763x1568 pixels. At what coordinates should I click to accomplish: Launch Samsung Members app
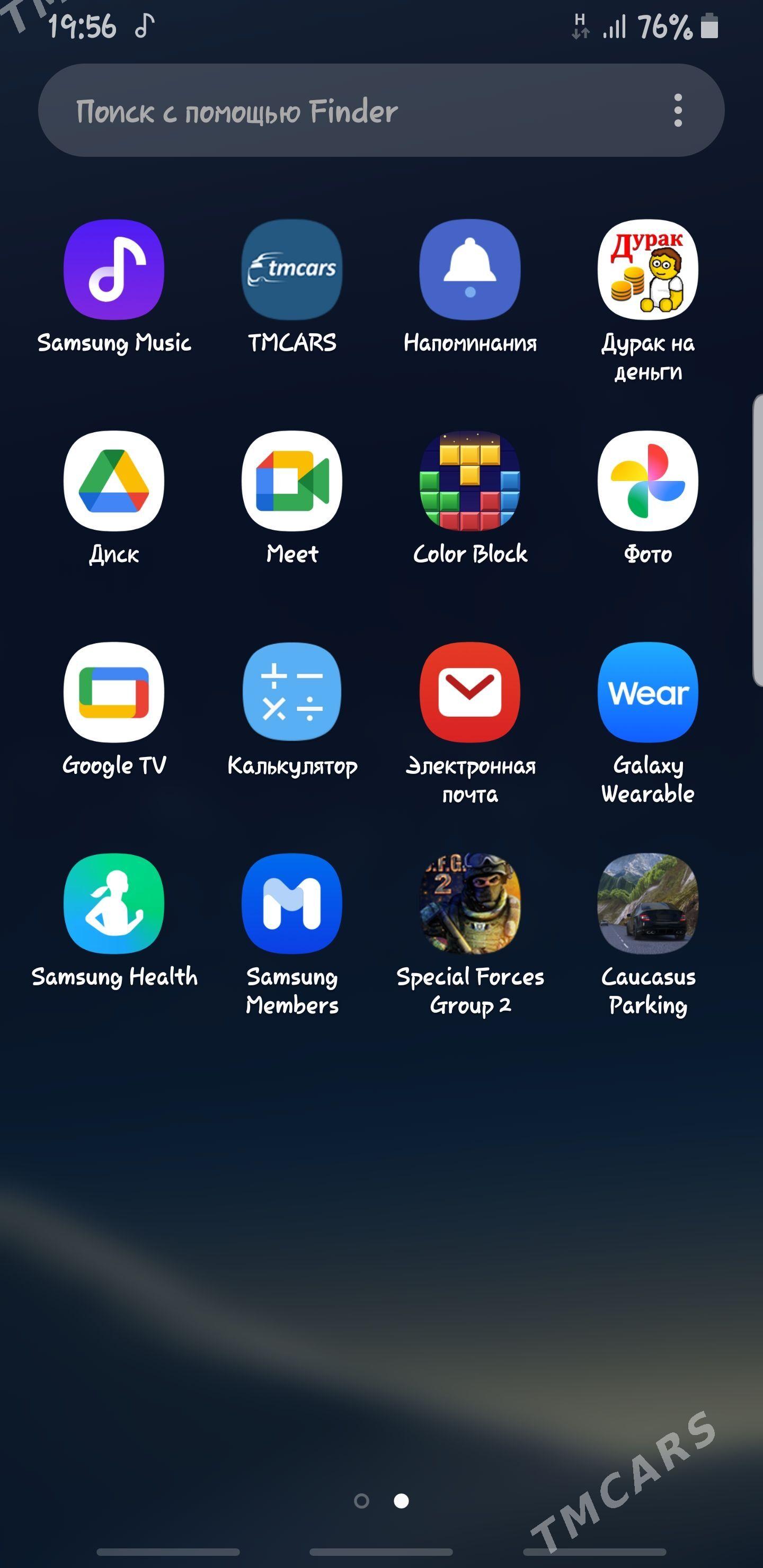291,903
